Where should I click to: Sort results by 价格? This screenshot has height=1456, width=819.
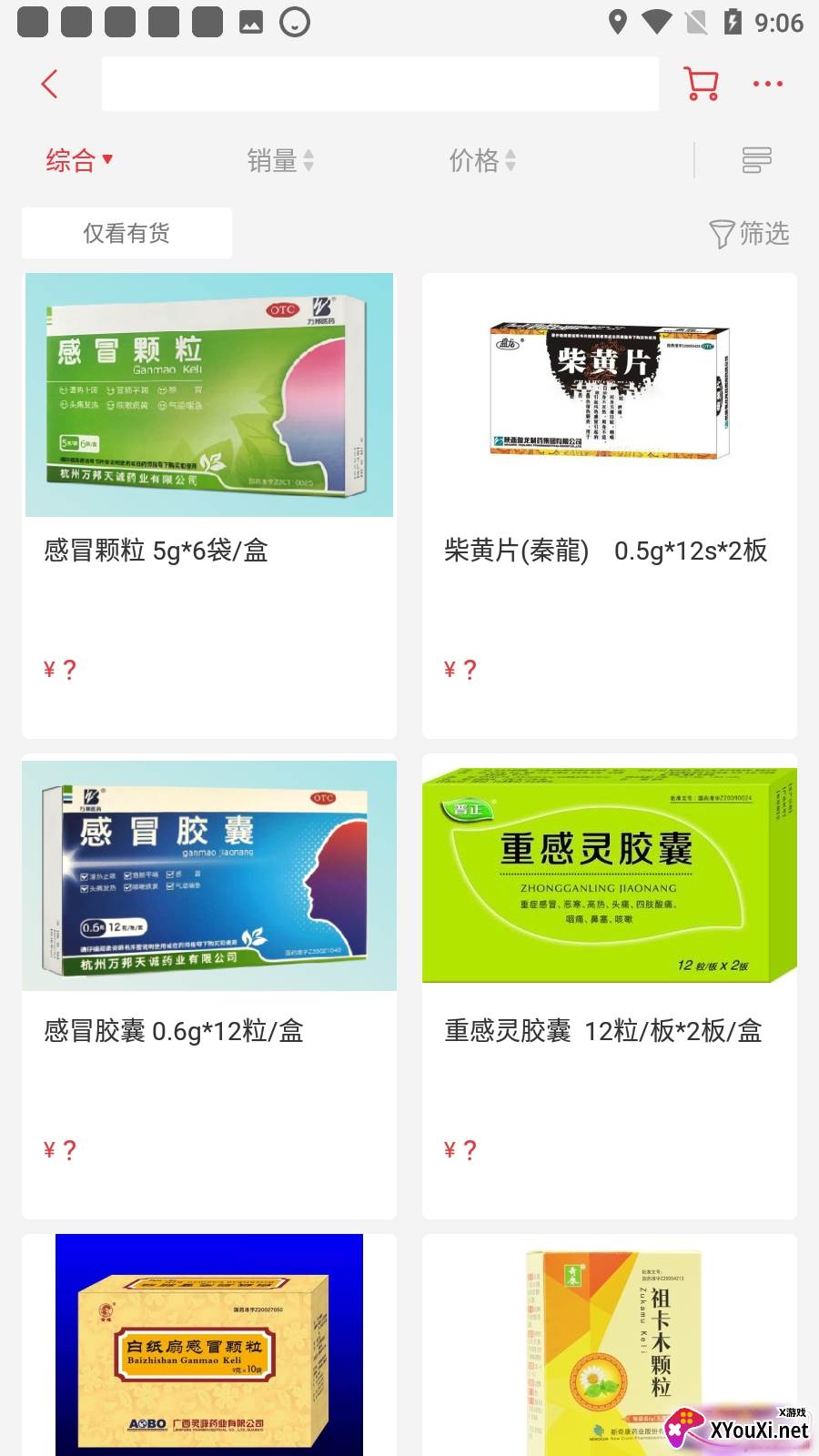point(482,160)
